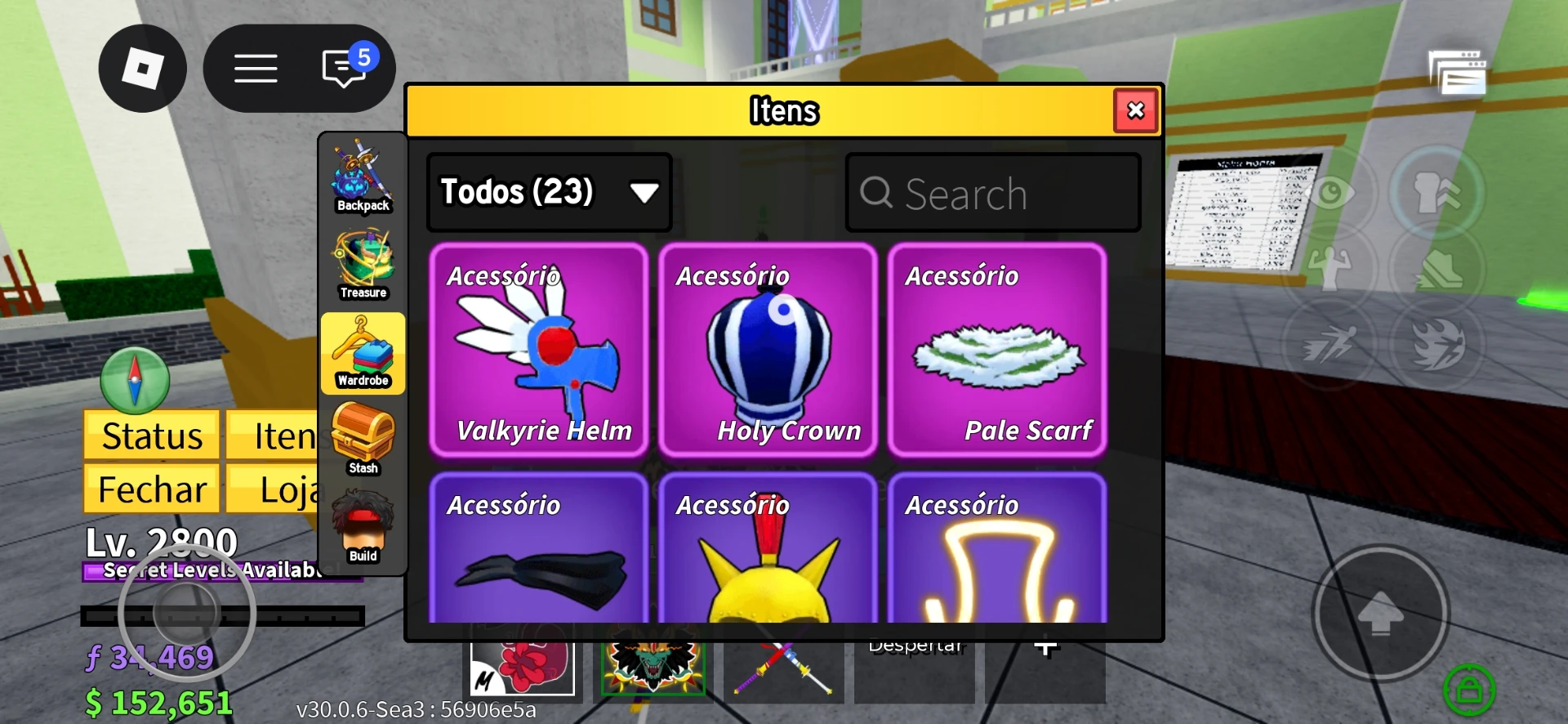Tap the Search field for items
The width and height of the screenshot is (1568, 724).
click(x=993, y=193)
